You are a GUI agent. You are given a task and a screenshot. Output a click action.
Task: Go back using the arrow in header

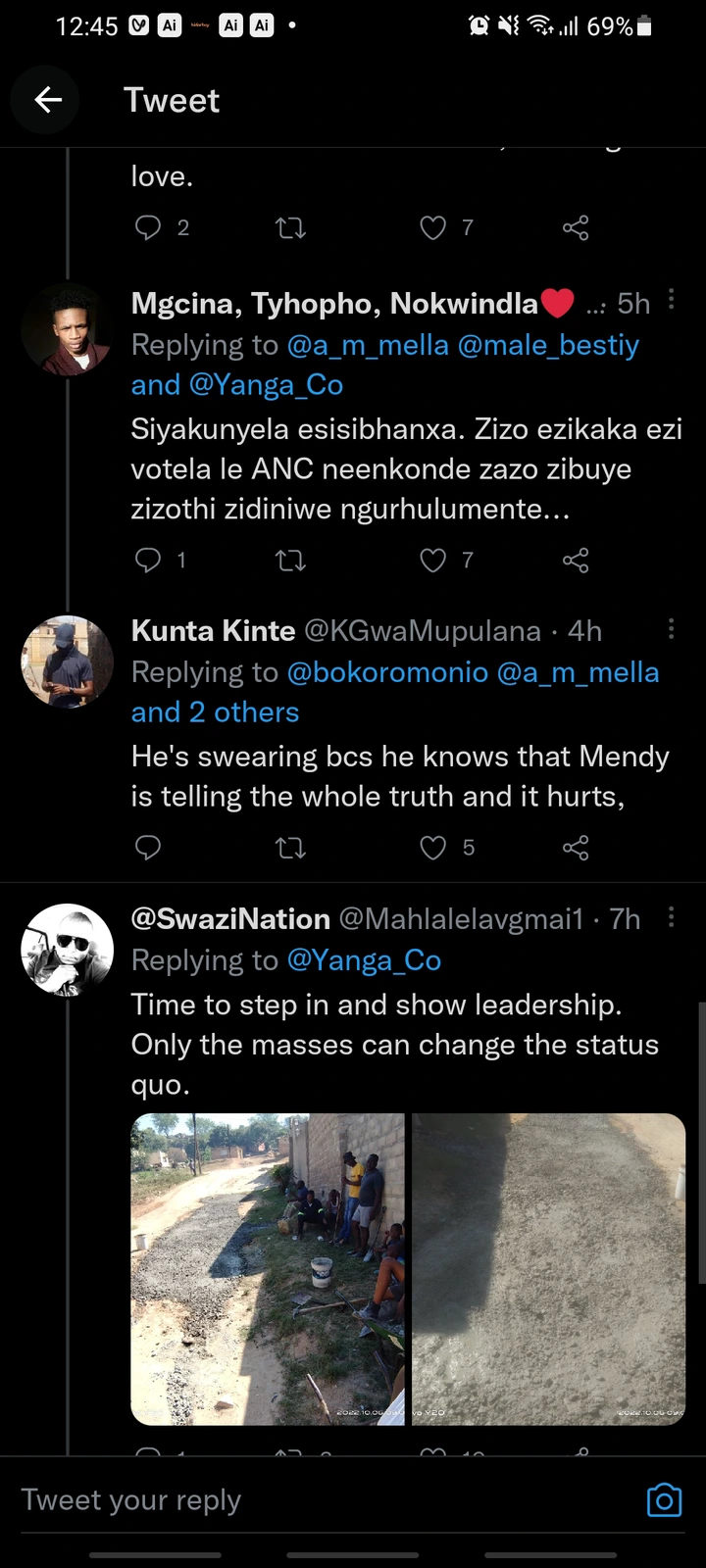click(x=48, y=100)
